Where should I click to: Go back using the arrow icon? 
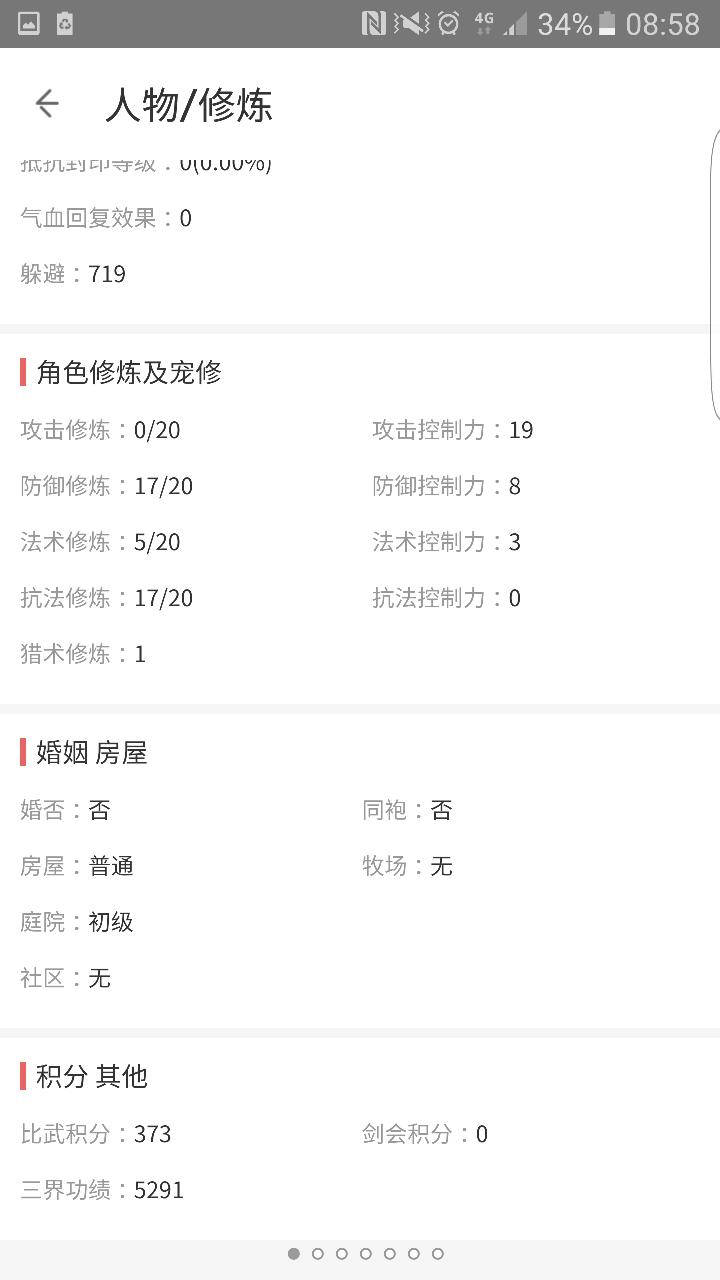pos(47,104)
